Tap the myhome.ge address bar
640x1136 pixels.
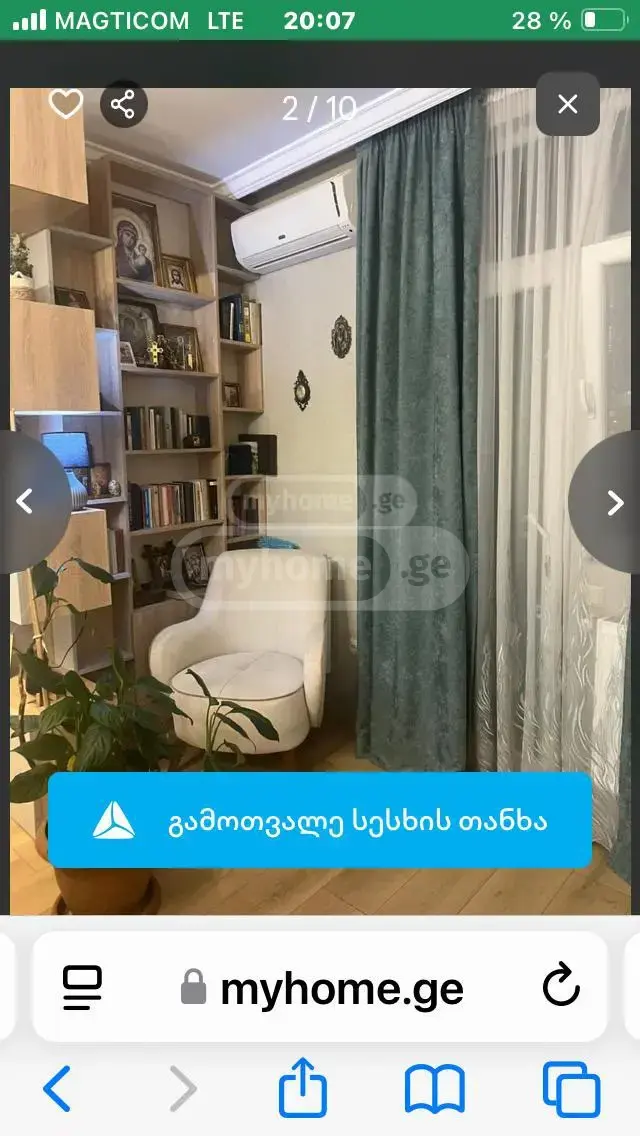(x=320, y=987)
